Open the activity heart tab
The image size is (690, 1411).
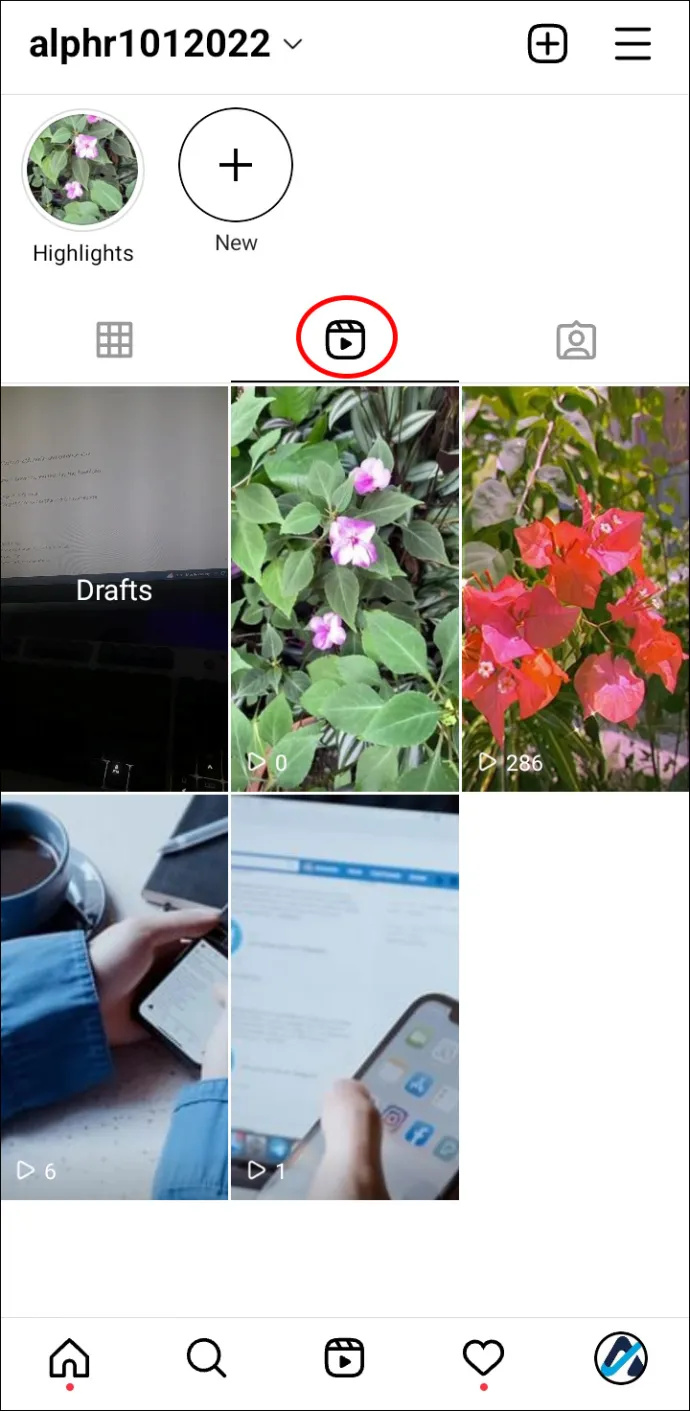point(483,1357)
